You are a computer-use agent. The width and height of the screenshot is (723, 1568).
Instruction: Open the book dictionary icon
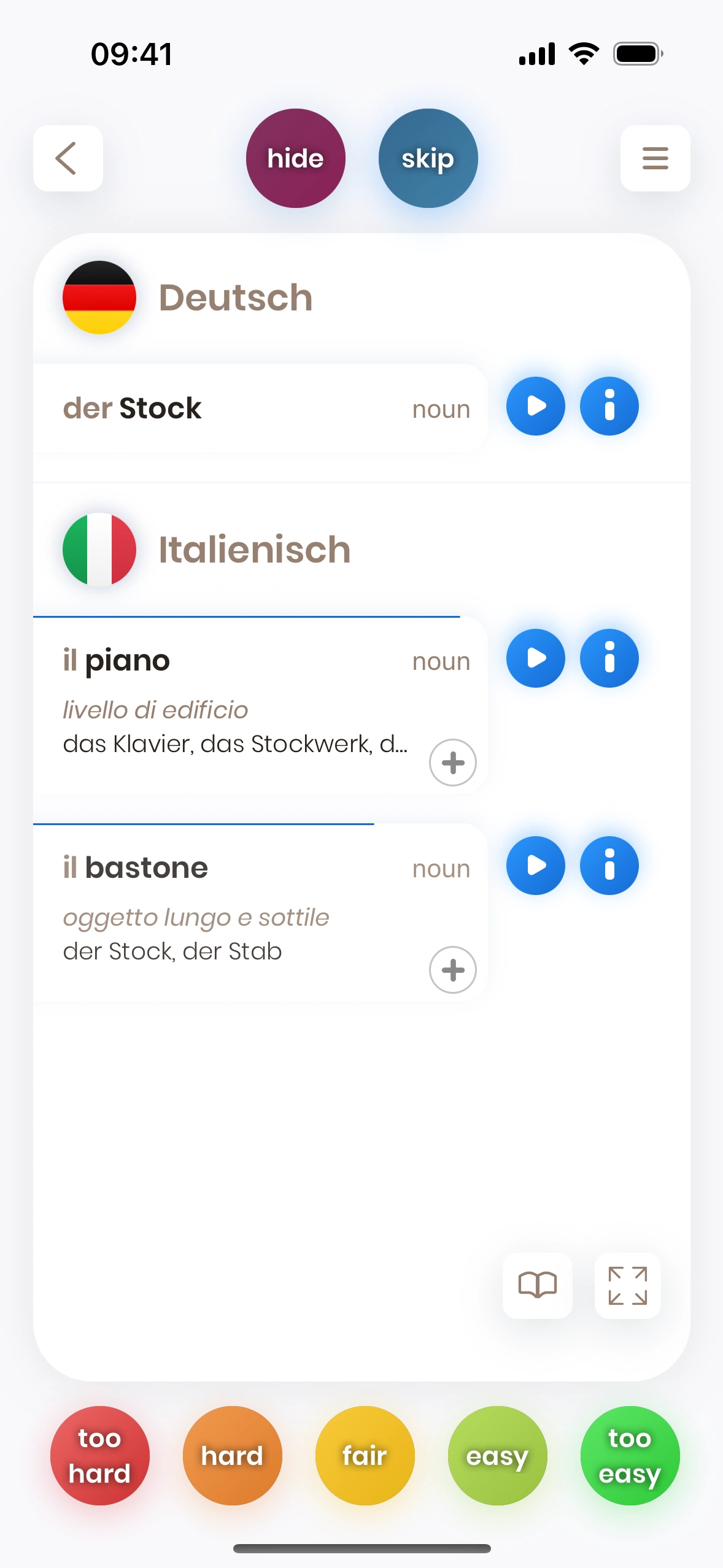[537, 1285]
